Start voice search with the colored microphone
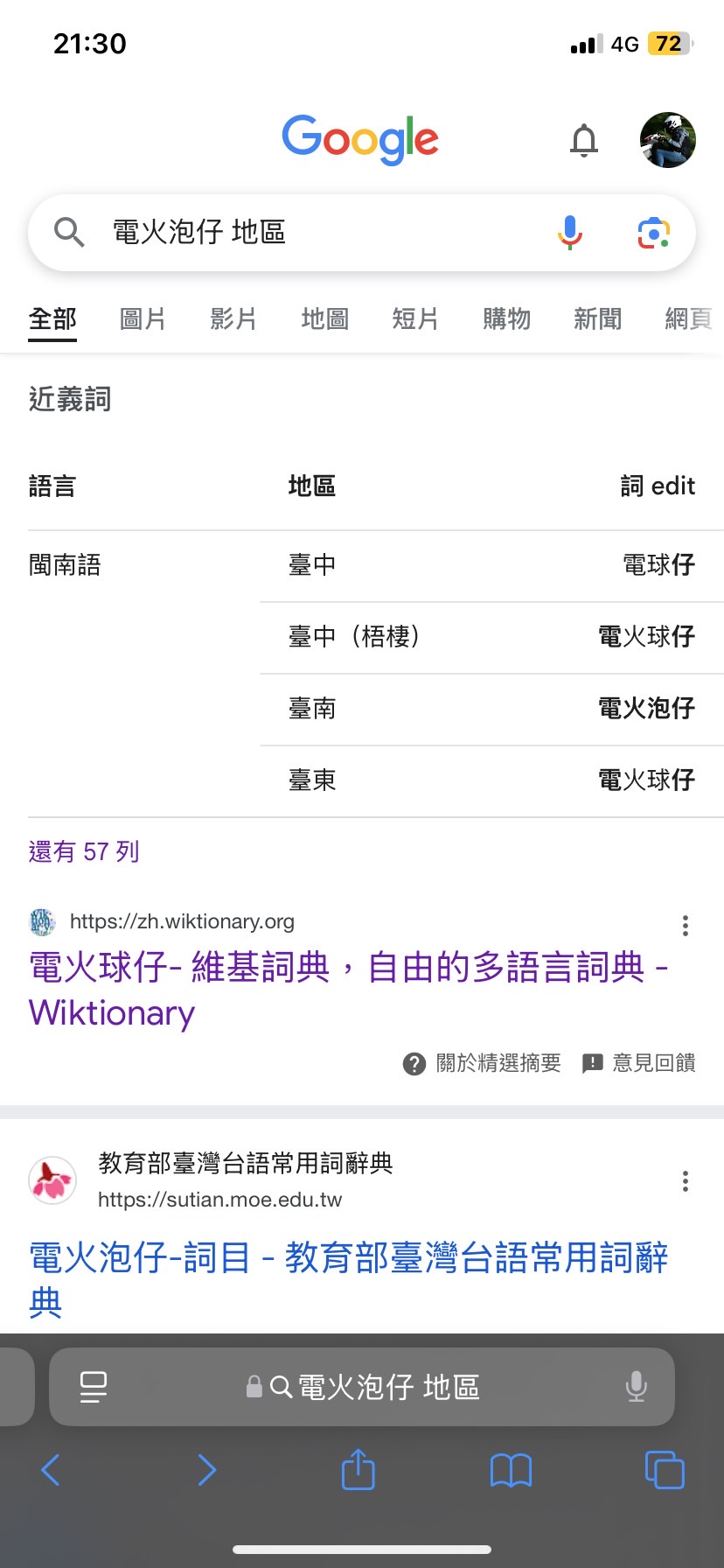This screenshot has width=724, height=1568. [x=570, y=233]
